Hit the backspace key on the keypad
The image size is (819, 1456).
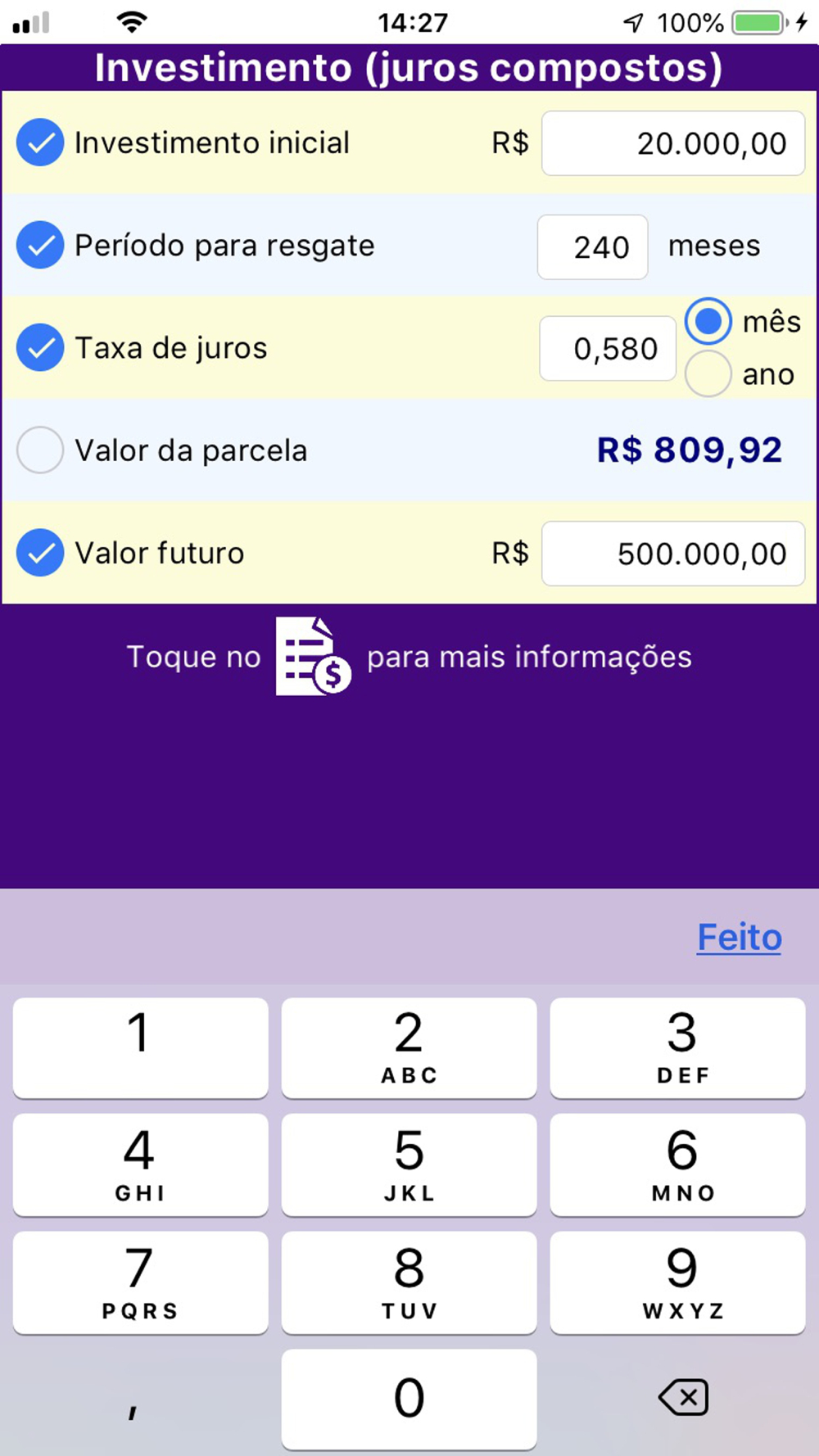[x=683, y=1397]
